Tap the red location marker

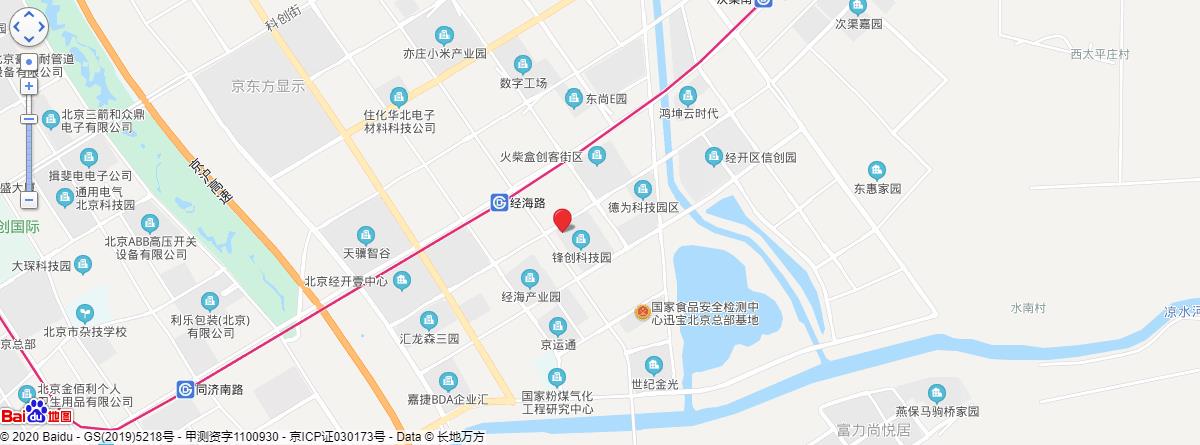point(563,220)
